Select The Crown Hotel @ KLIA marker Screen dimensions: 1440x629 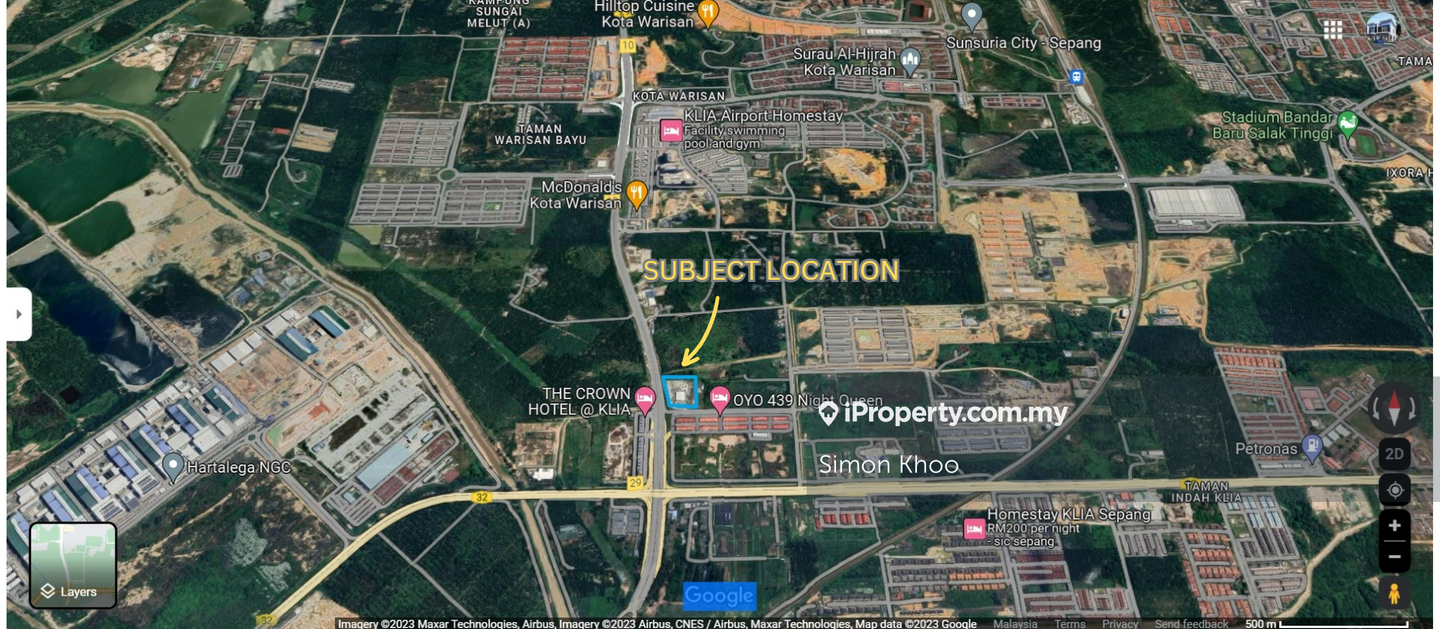coord(645,398)
